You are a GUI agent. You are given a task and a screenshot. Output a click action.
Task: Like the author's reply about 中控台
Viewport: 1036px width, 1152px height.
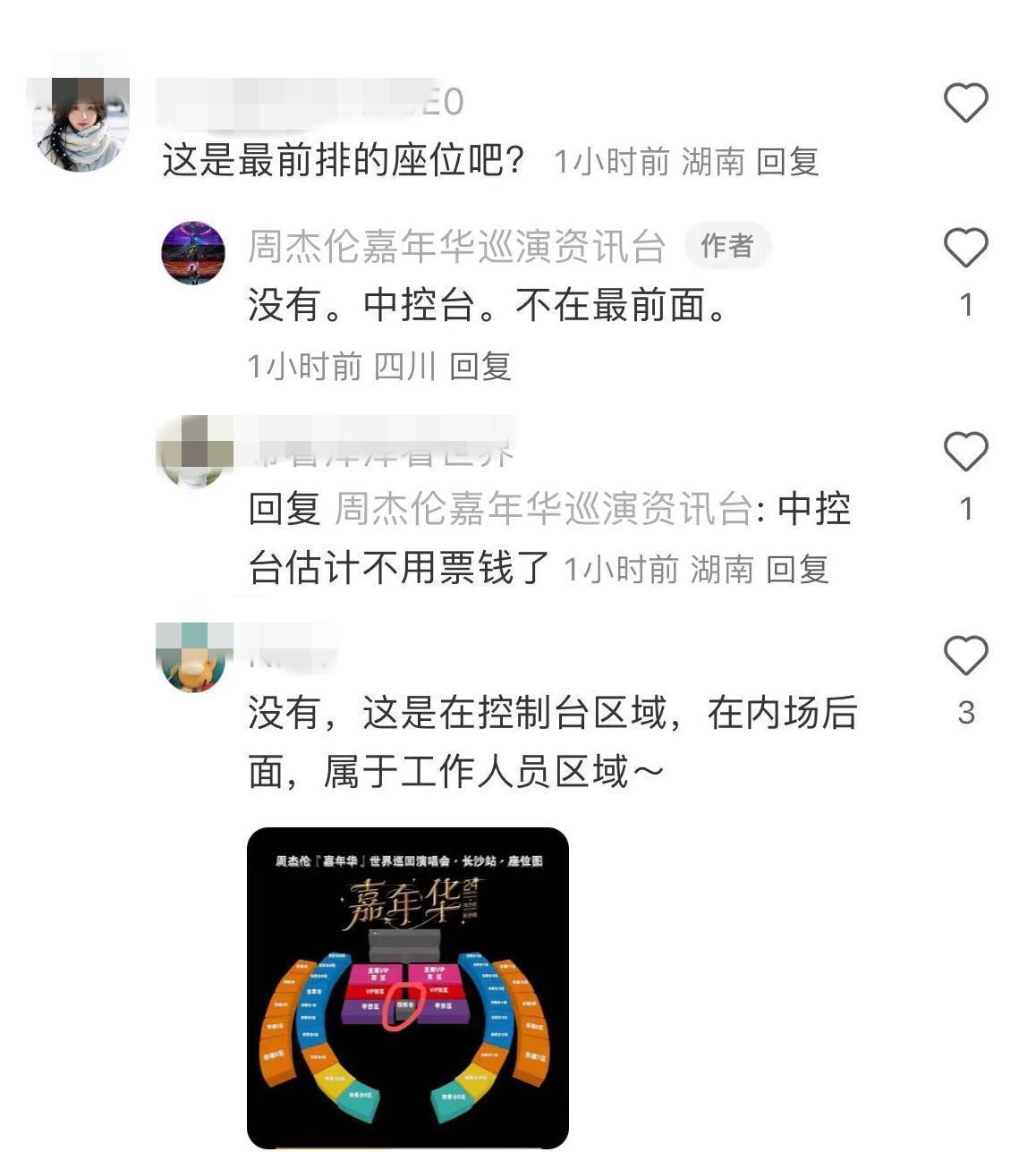(x=965, y=248)
